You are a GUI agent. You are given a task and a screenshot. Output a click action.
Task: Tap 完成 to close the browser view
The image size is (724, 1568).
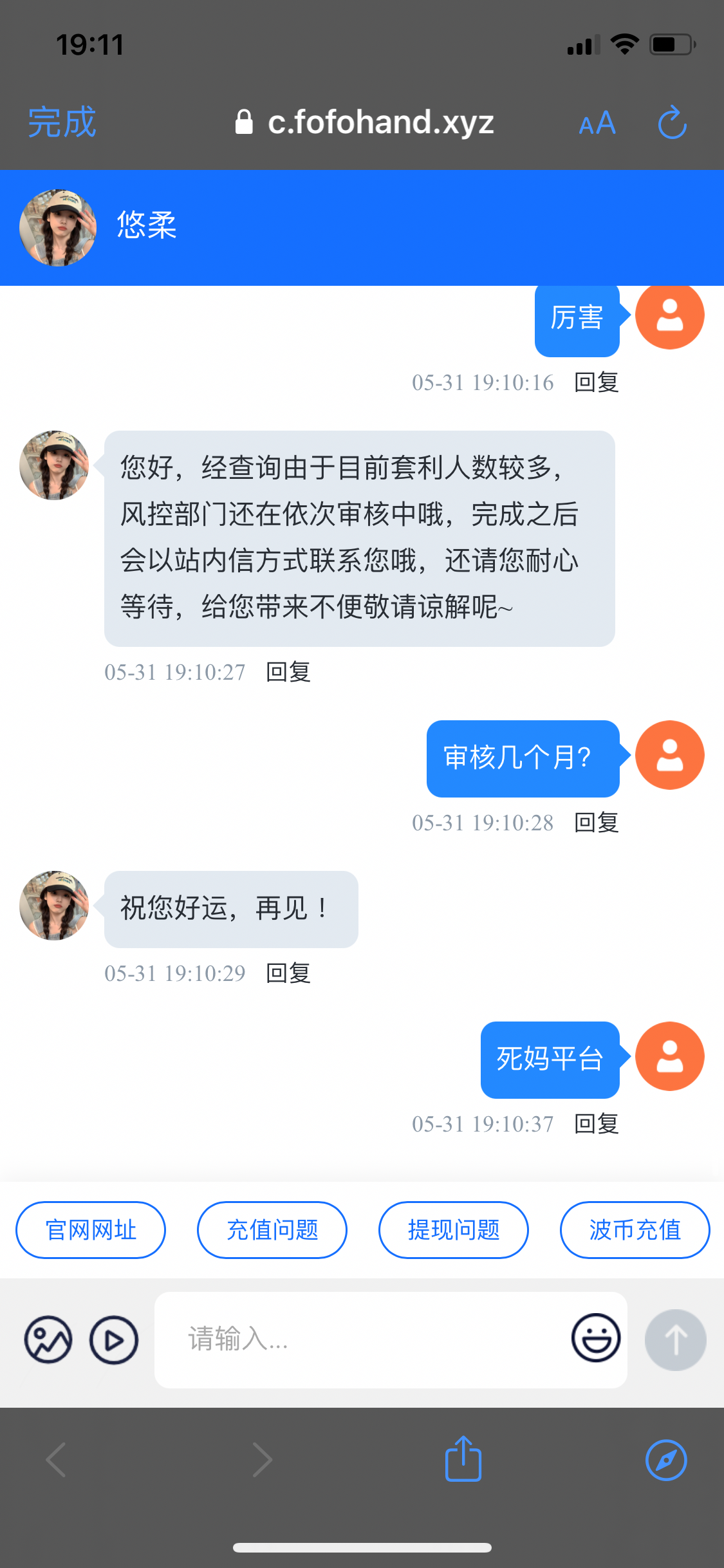pos(62,122)
